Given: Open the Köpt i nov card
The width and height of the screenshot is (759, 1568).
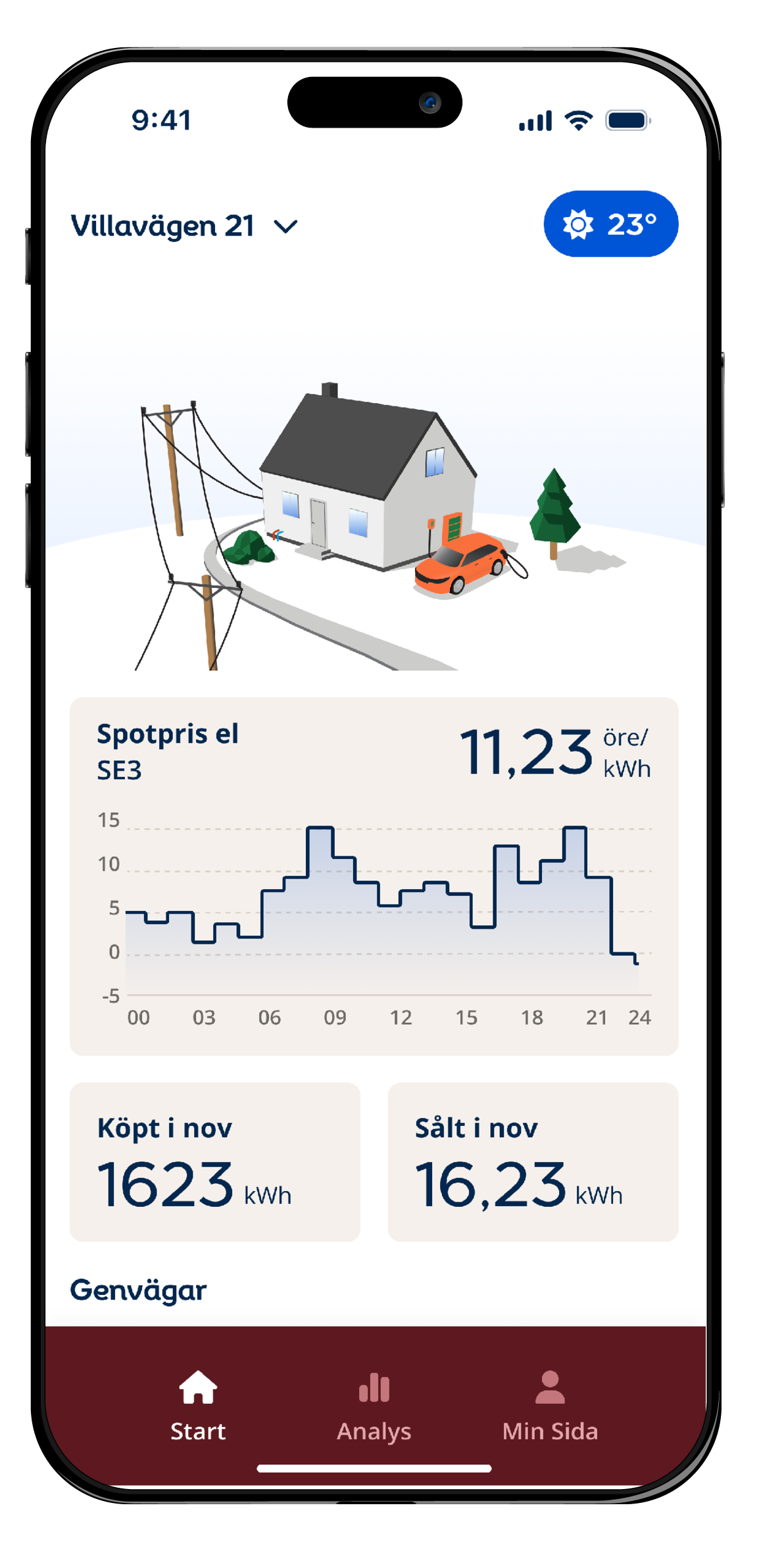Looking at the screenshot, I should coord(215,1162).
